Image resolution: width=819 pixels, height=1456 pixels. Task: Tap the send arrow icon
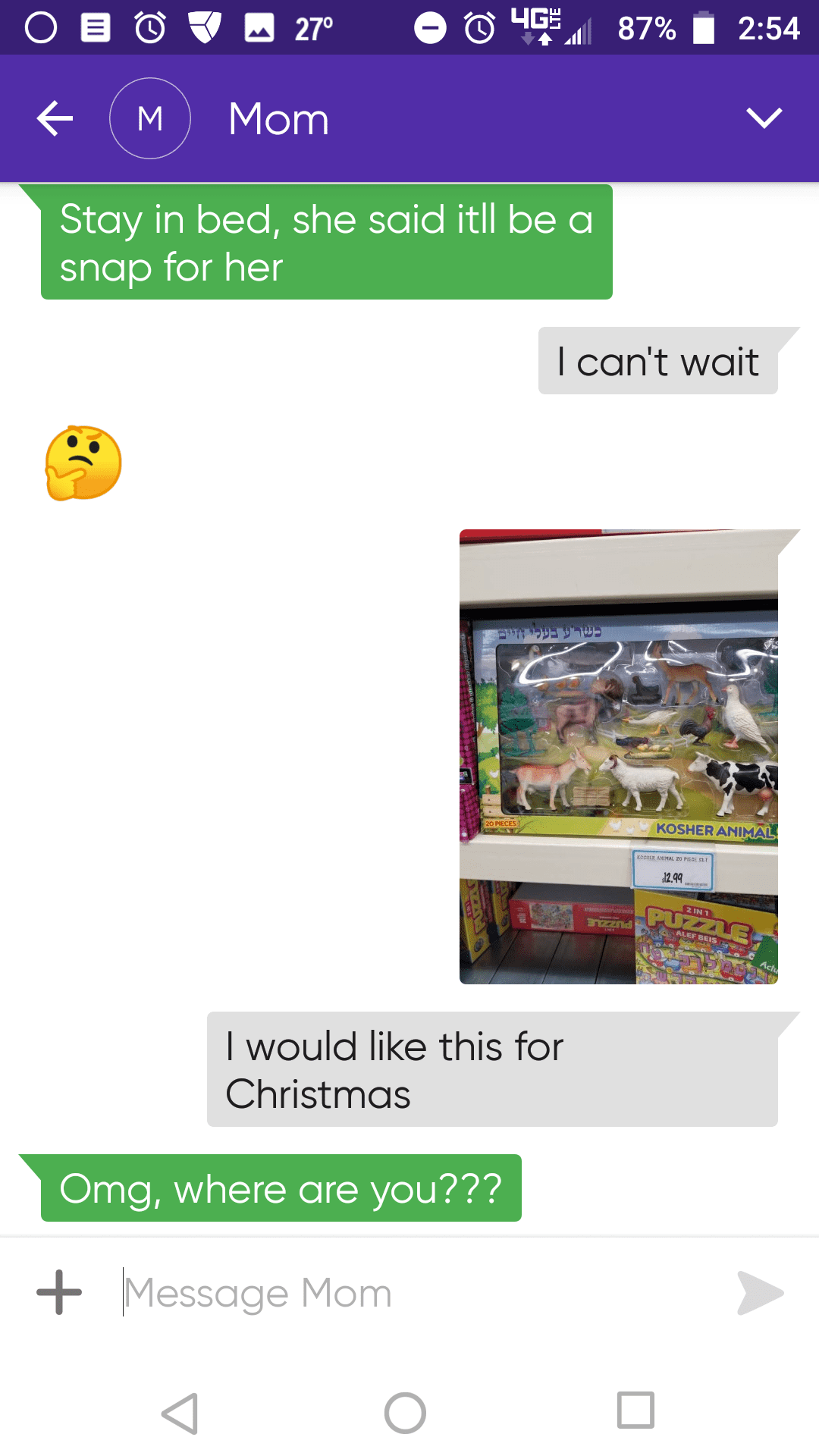coord(760,1292)
